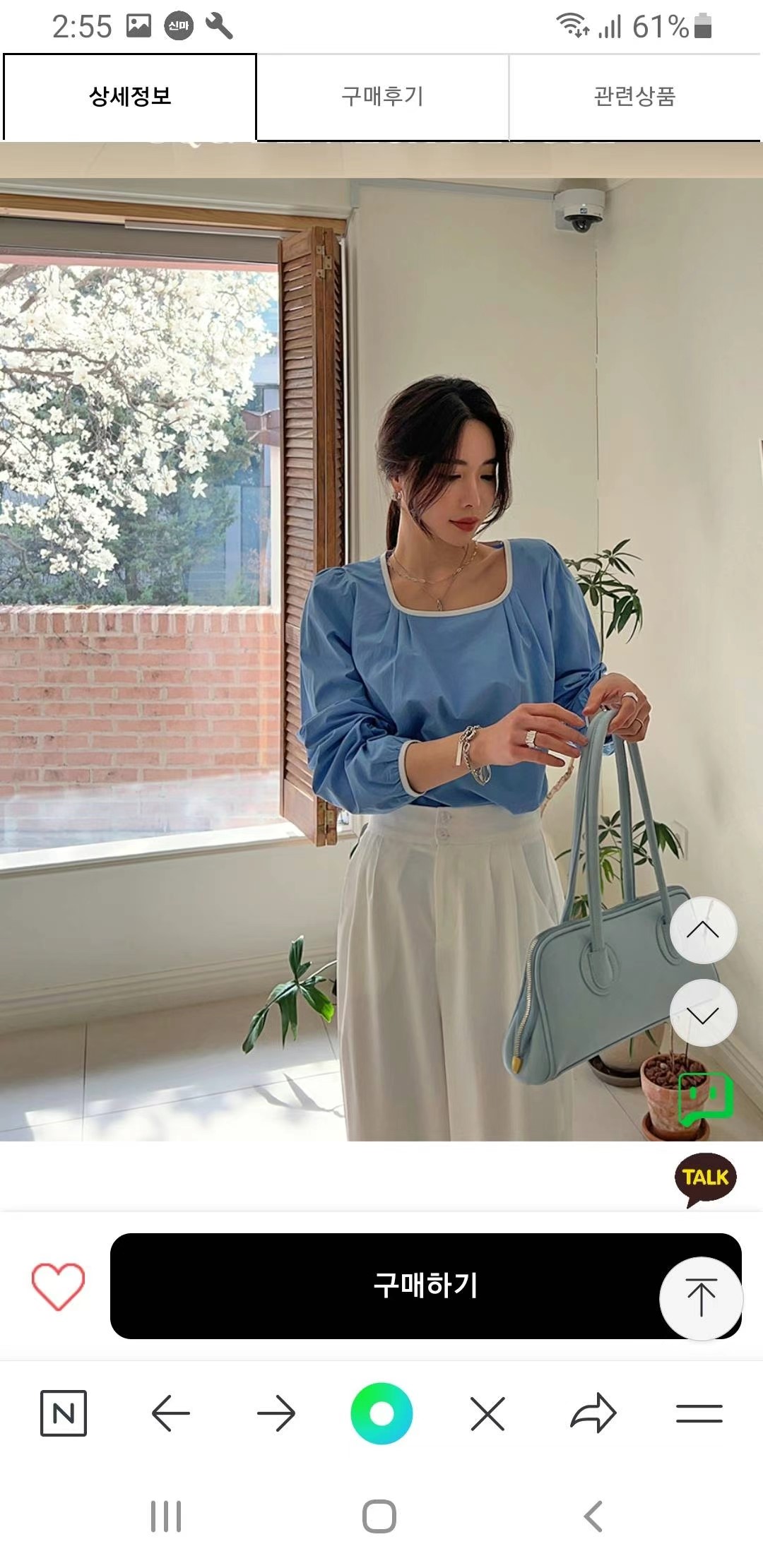Image resolution: width=763 pixels, height=1568 pixels.
Task: Tap the down chevron floating button
Action: tap(703, 1014)
